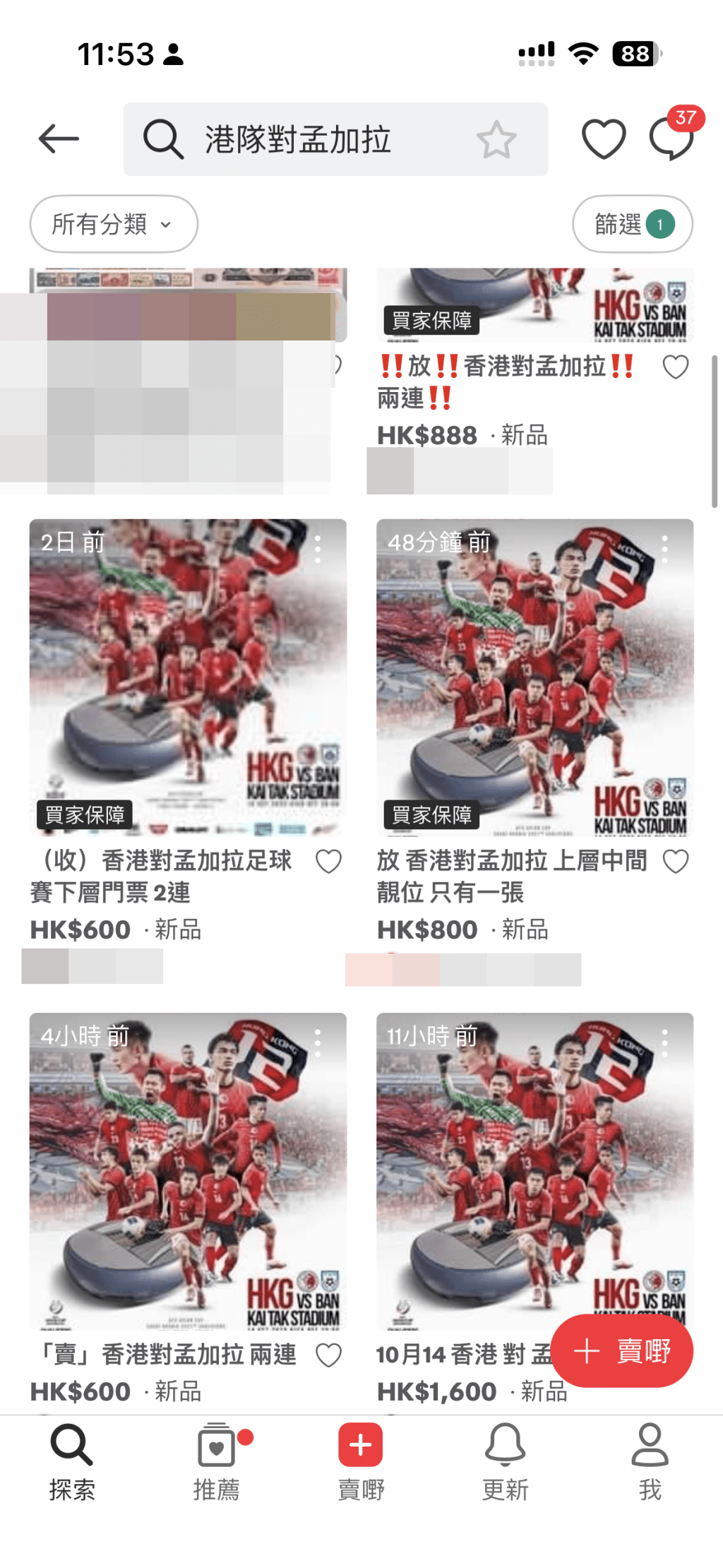Viewport: 723px width, 1568px height.
Task: Tap the floating red 賣嘢 button
Action: (x=621, y=1350)
